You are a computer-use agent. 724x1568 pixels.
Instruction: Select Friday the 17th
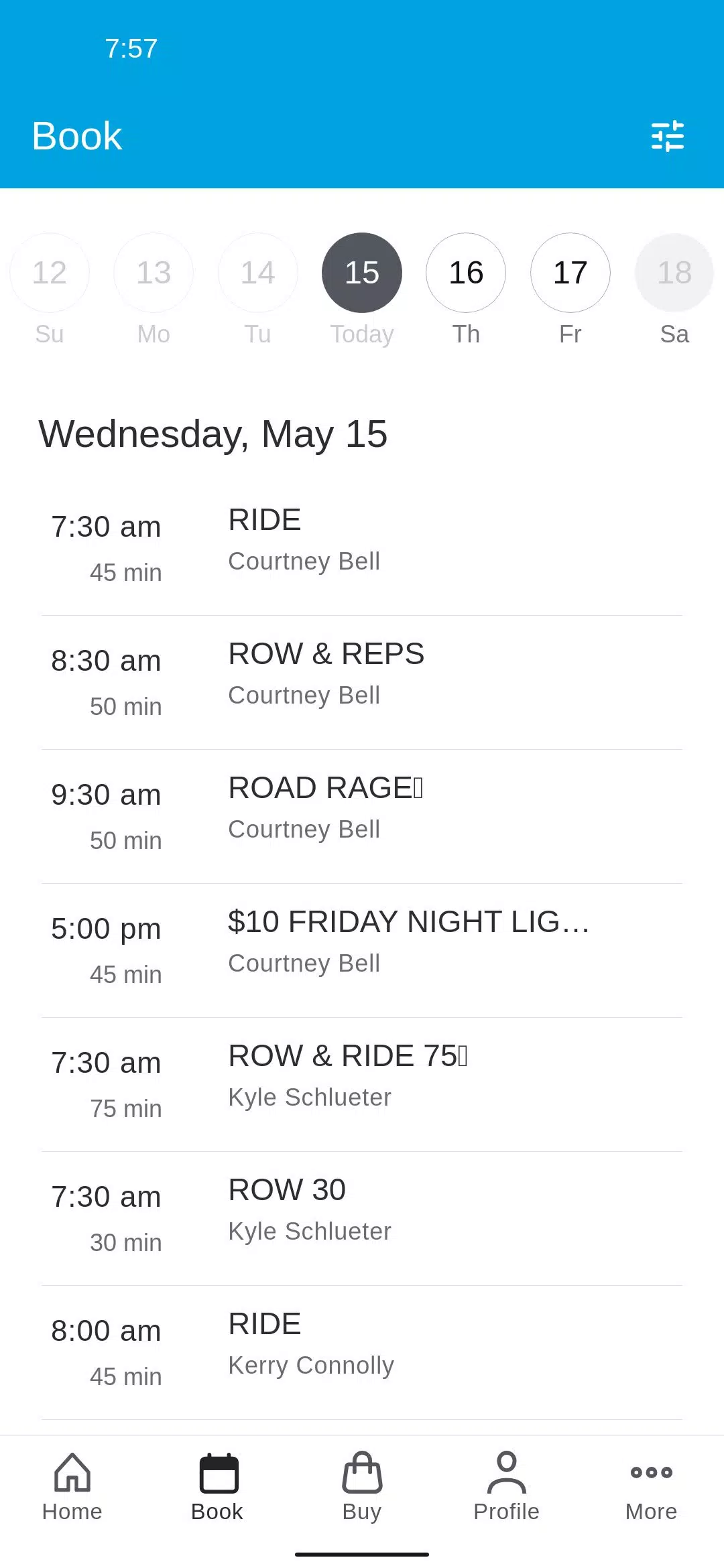point(570,273)
